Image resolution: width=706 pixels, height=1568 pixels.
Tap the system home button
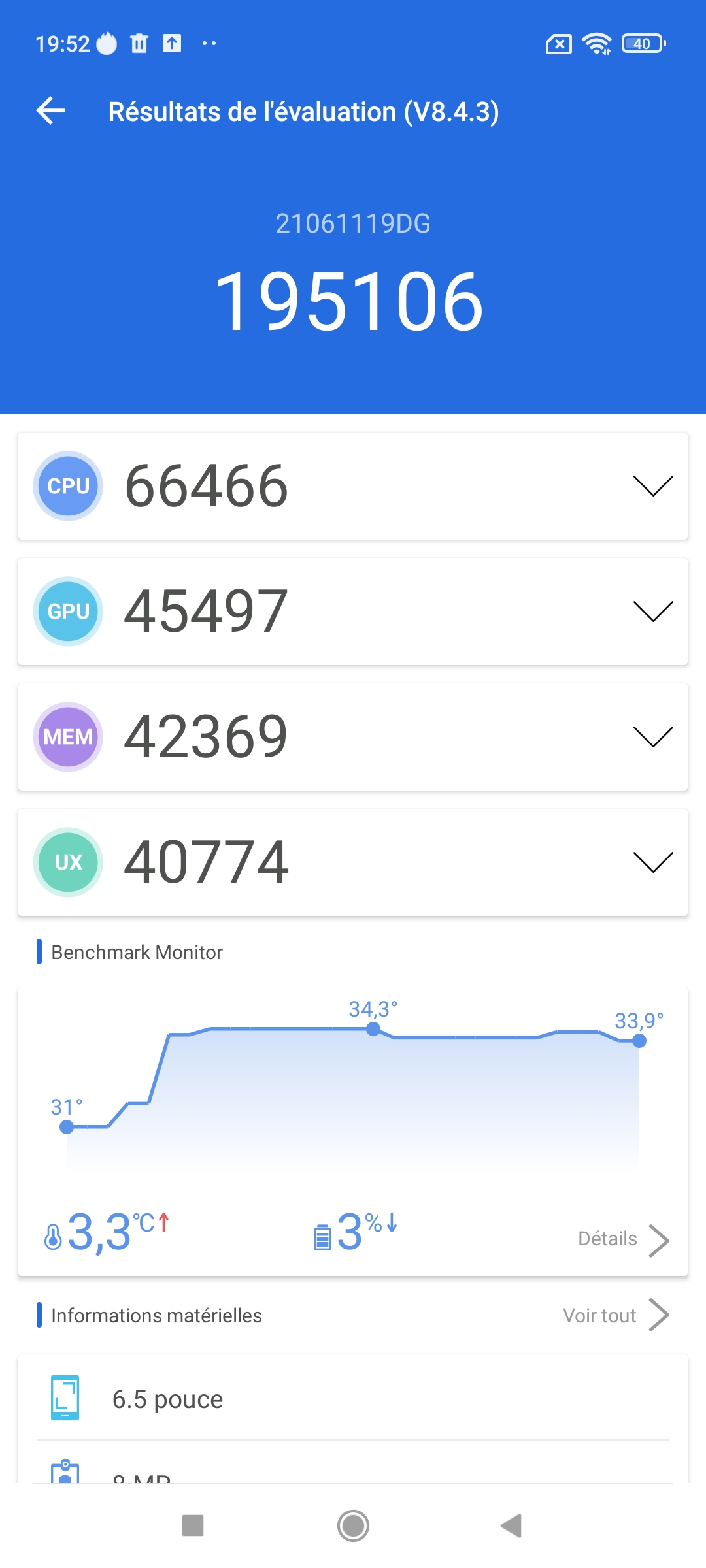[x=353, y=1526]
